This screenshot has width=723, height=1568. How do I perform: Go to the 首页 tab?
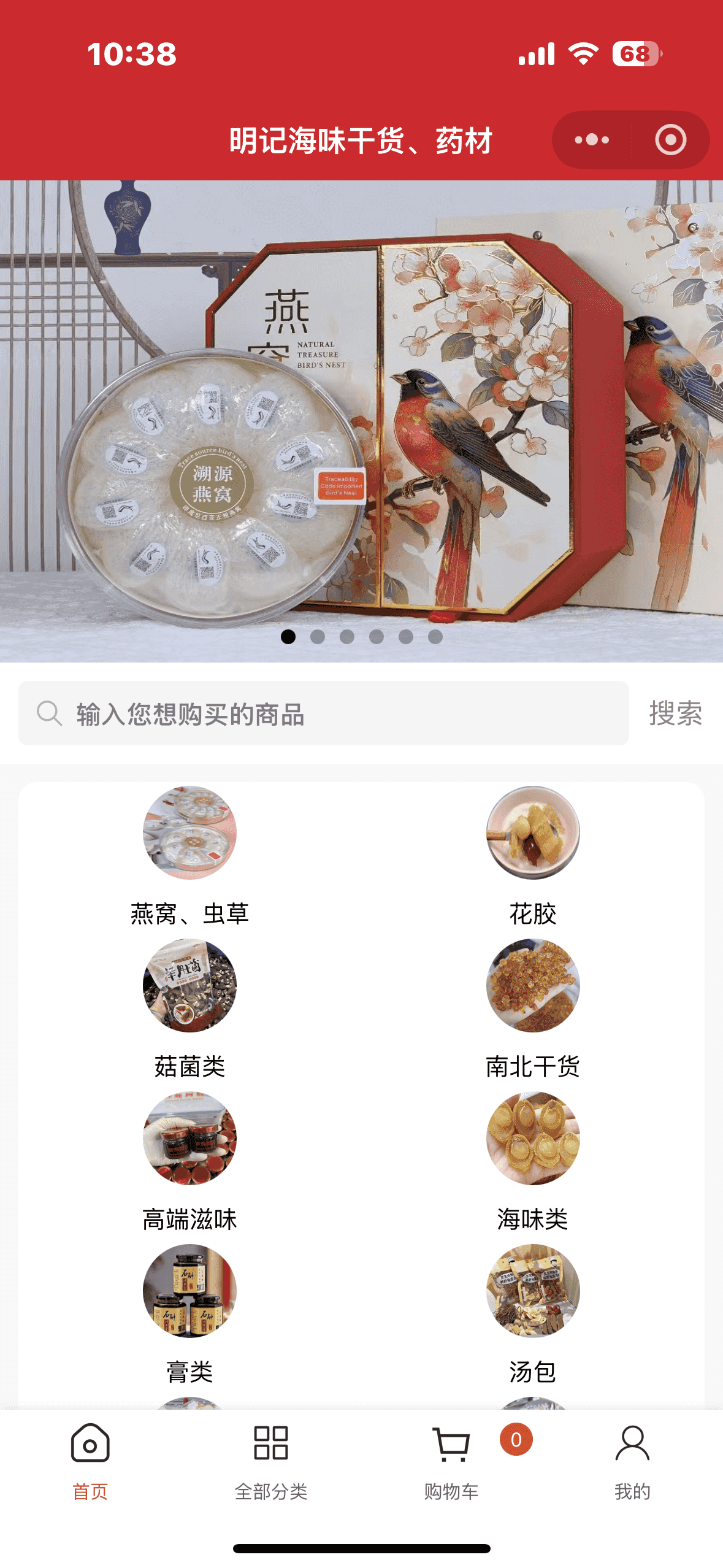[90, 1461]
